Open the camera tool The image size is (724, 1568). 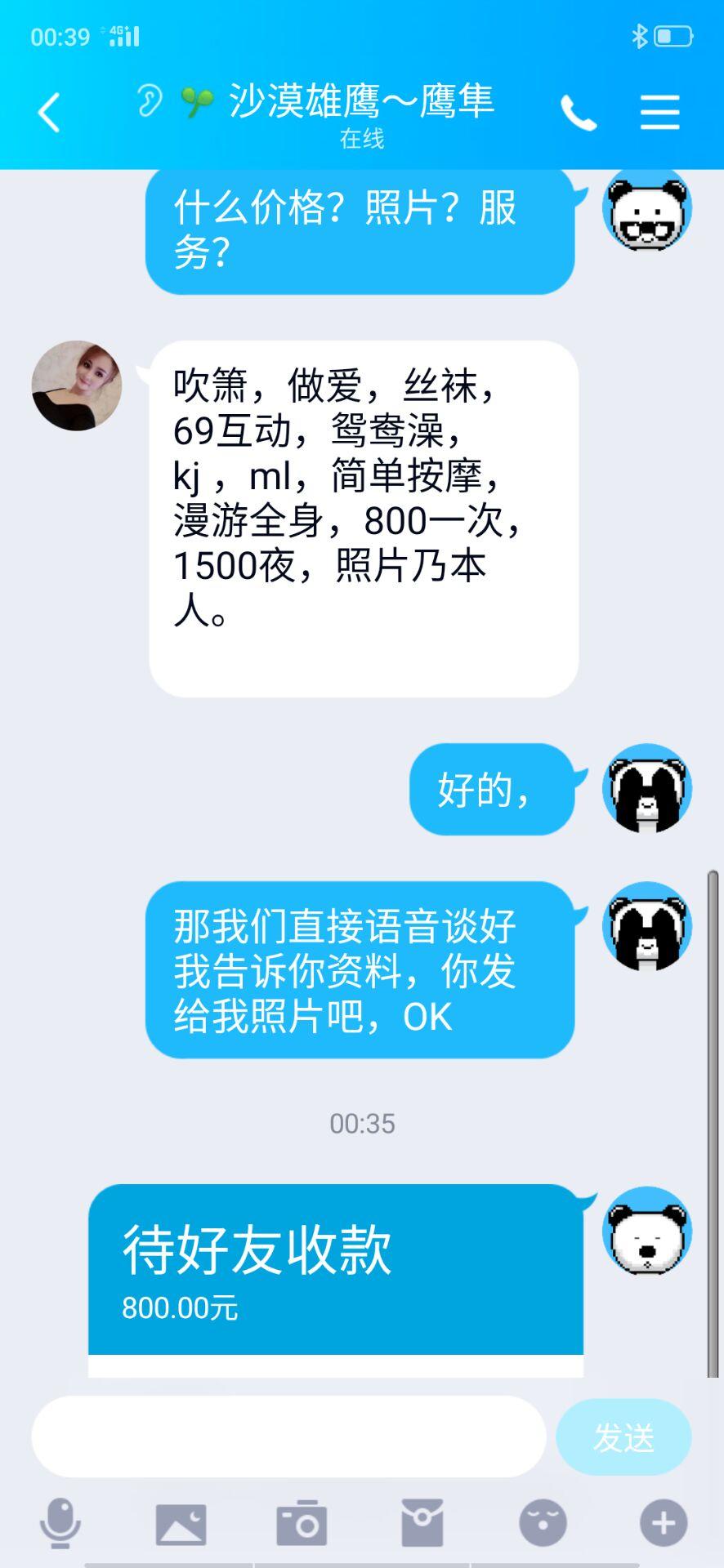(x=301, y=1521)
